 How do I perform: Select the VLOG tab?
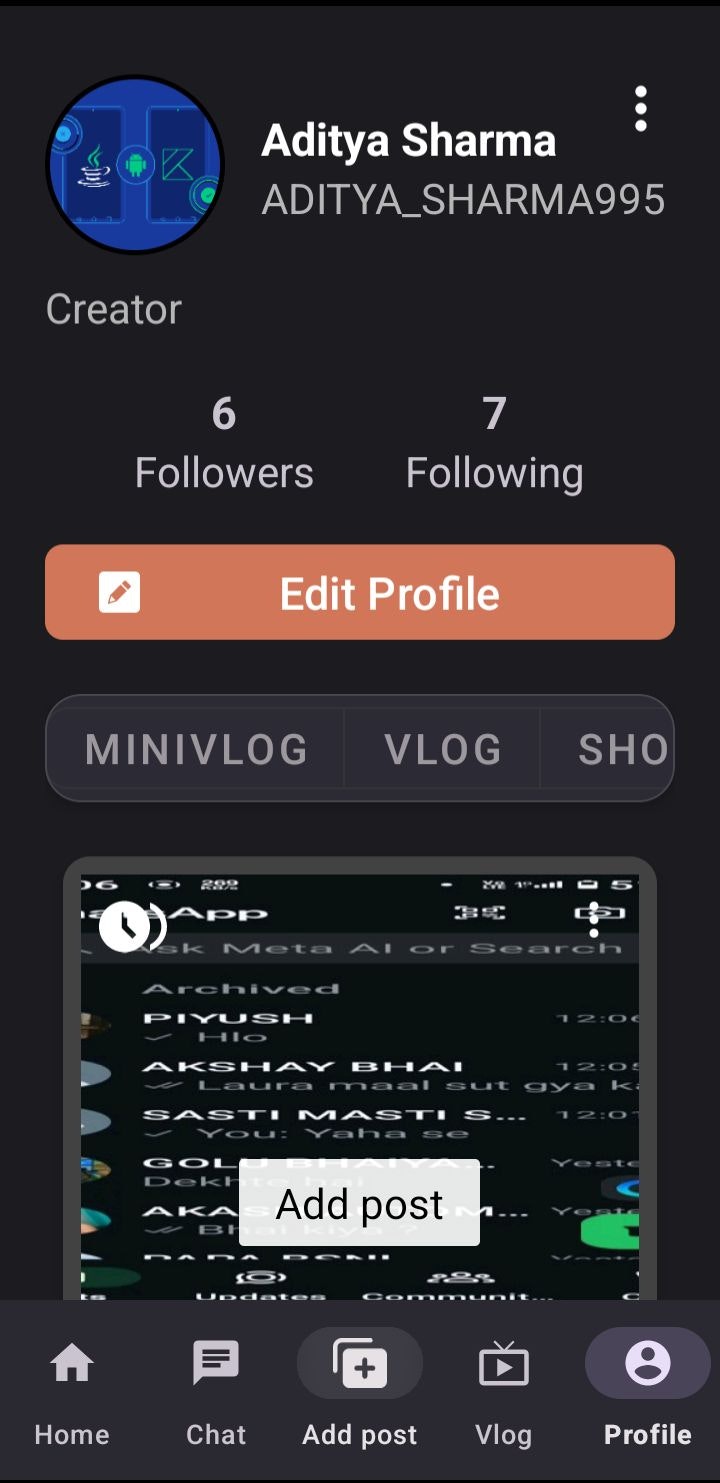(x=442, y=749)
